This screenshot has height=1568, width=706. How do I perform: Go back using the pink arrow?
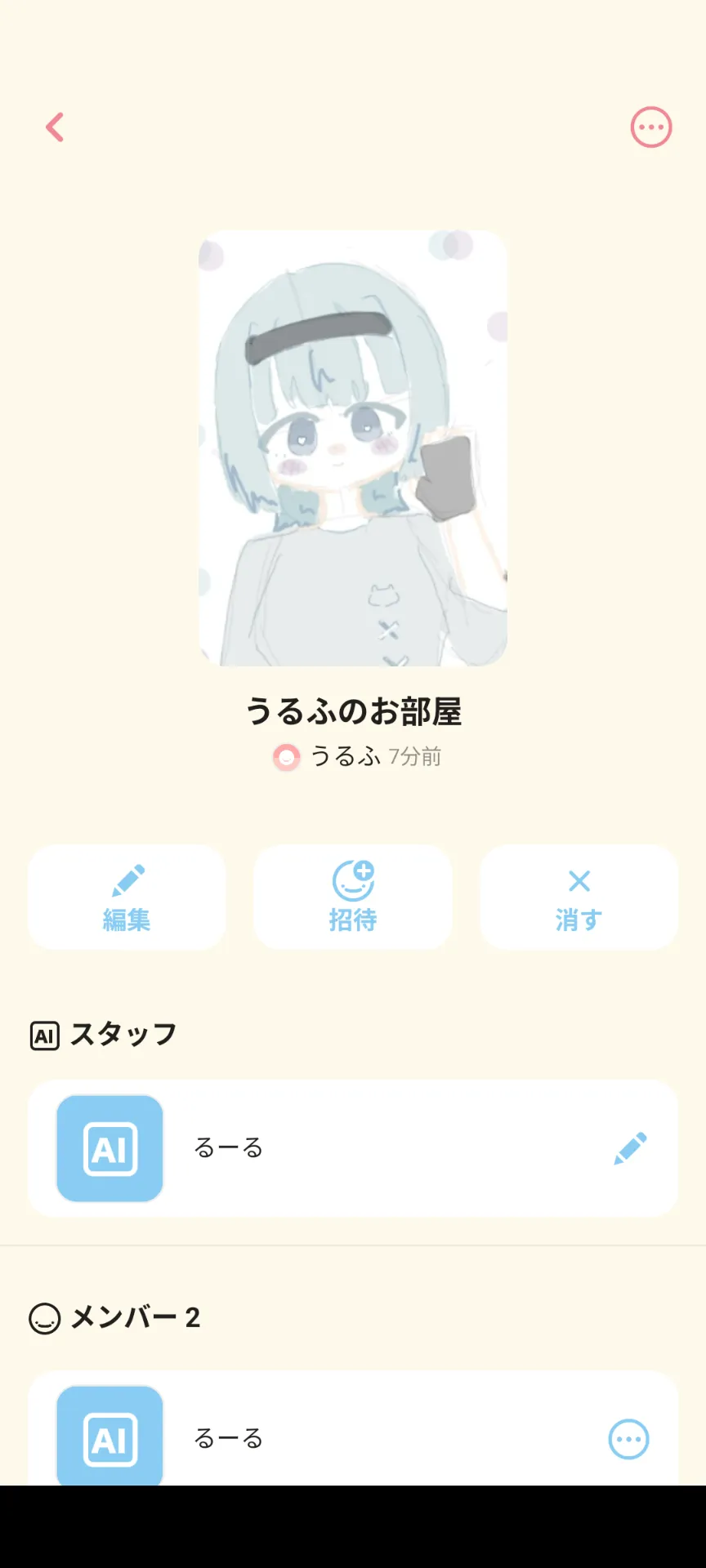point(55,127)
